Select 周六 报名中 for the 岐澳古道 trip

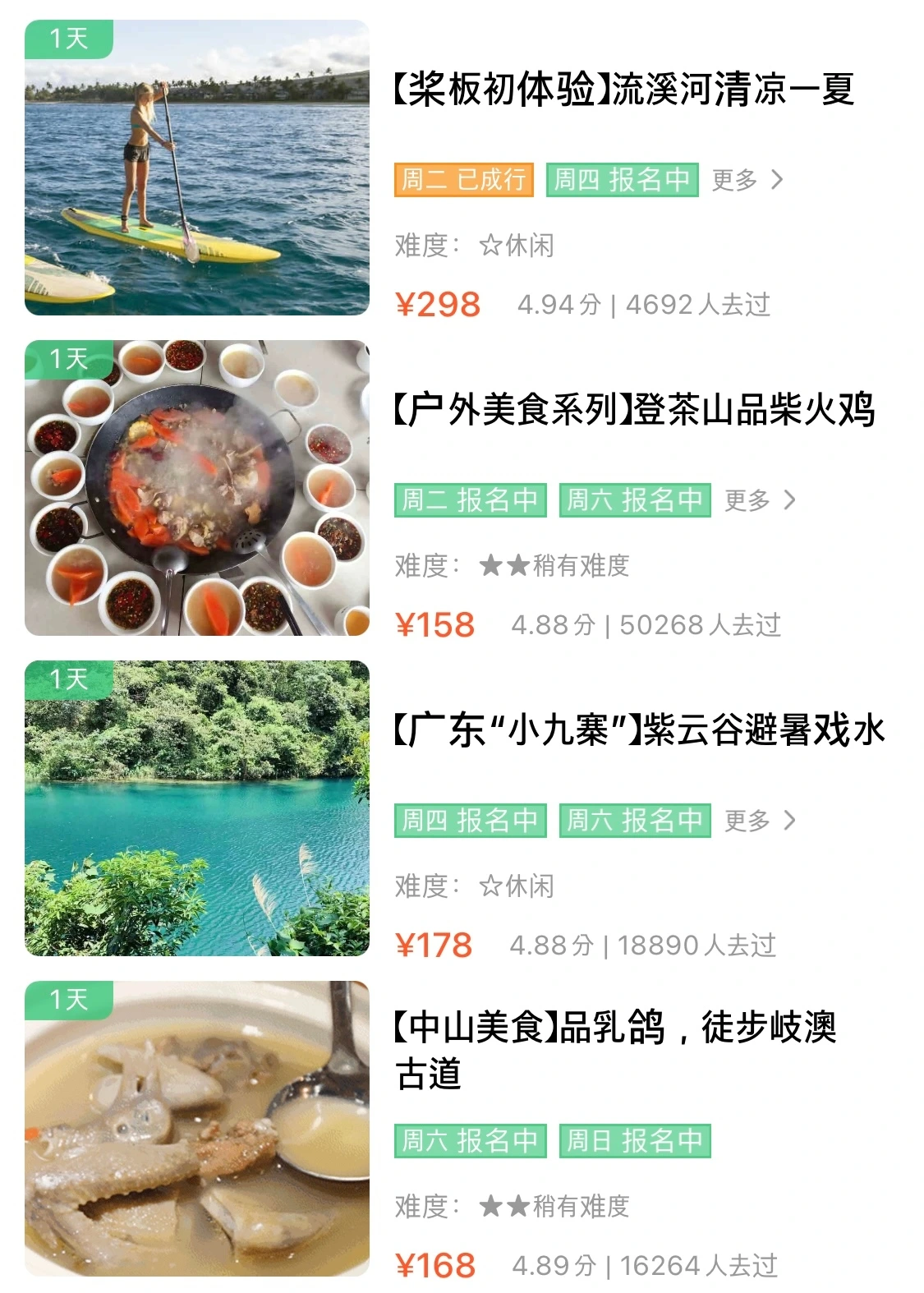[x=470, y=1140]
